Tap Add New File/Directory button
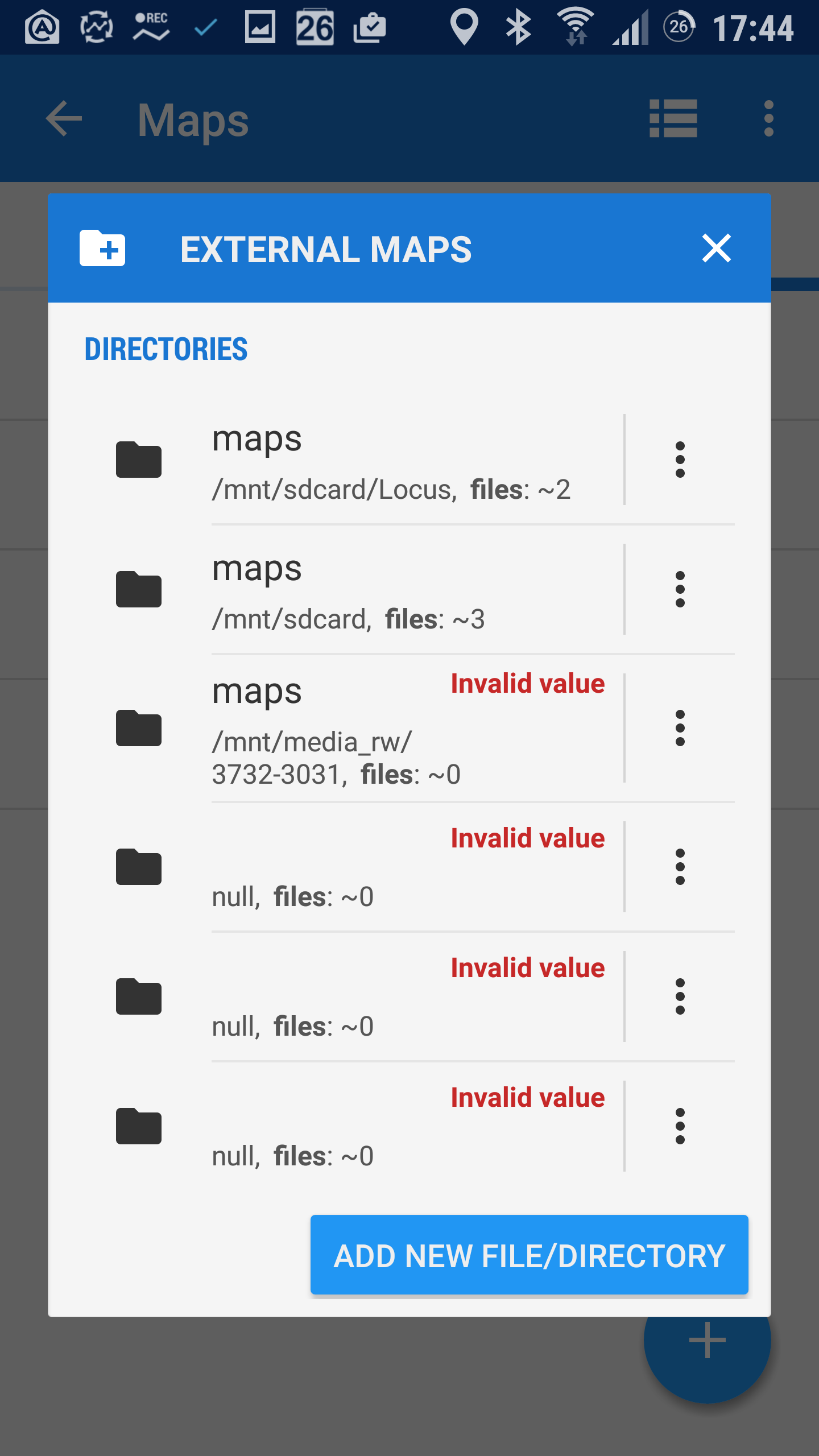Viewport: 819px width, 1456px height. point(529,1256)
